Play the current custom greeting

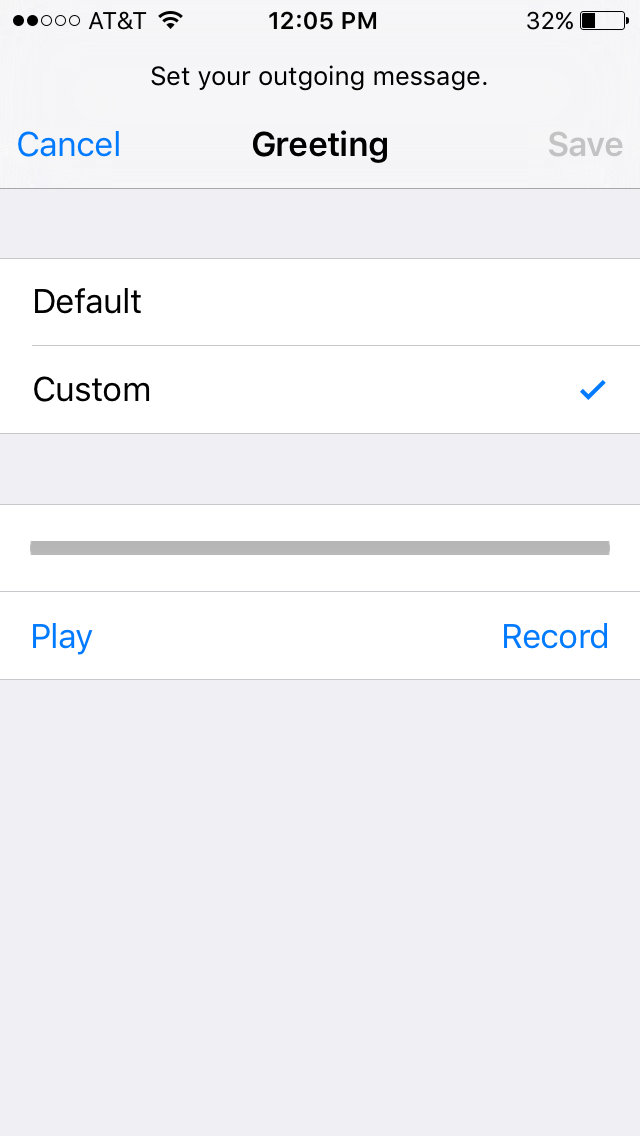click(x=62, y=637)
